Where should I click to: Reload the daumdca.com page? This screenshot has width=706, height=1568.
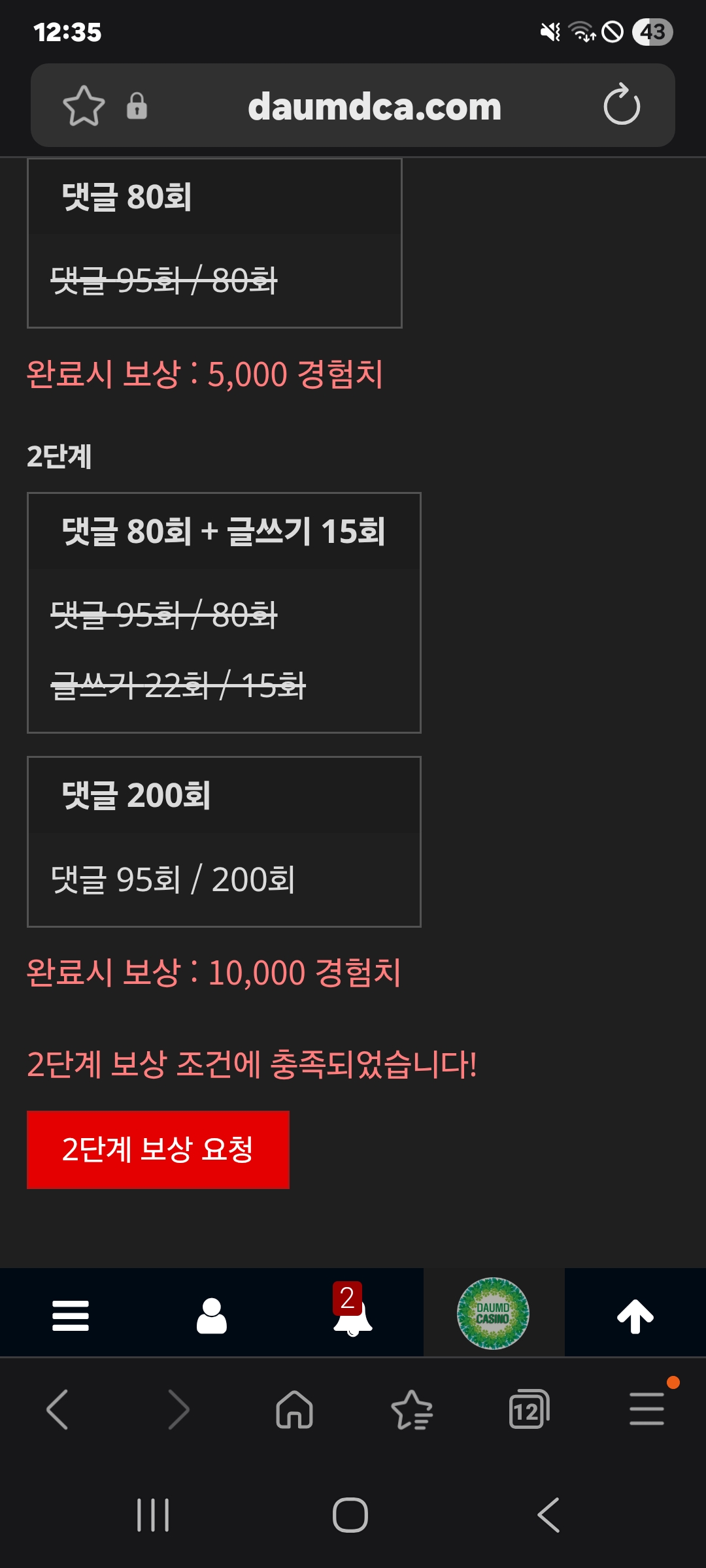pos(621,105)
